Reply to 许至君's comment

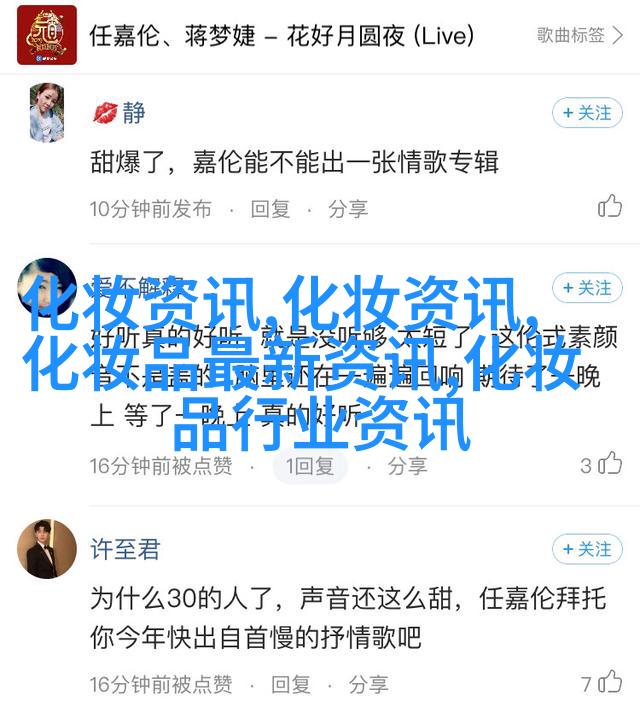click(290, 685)
